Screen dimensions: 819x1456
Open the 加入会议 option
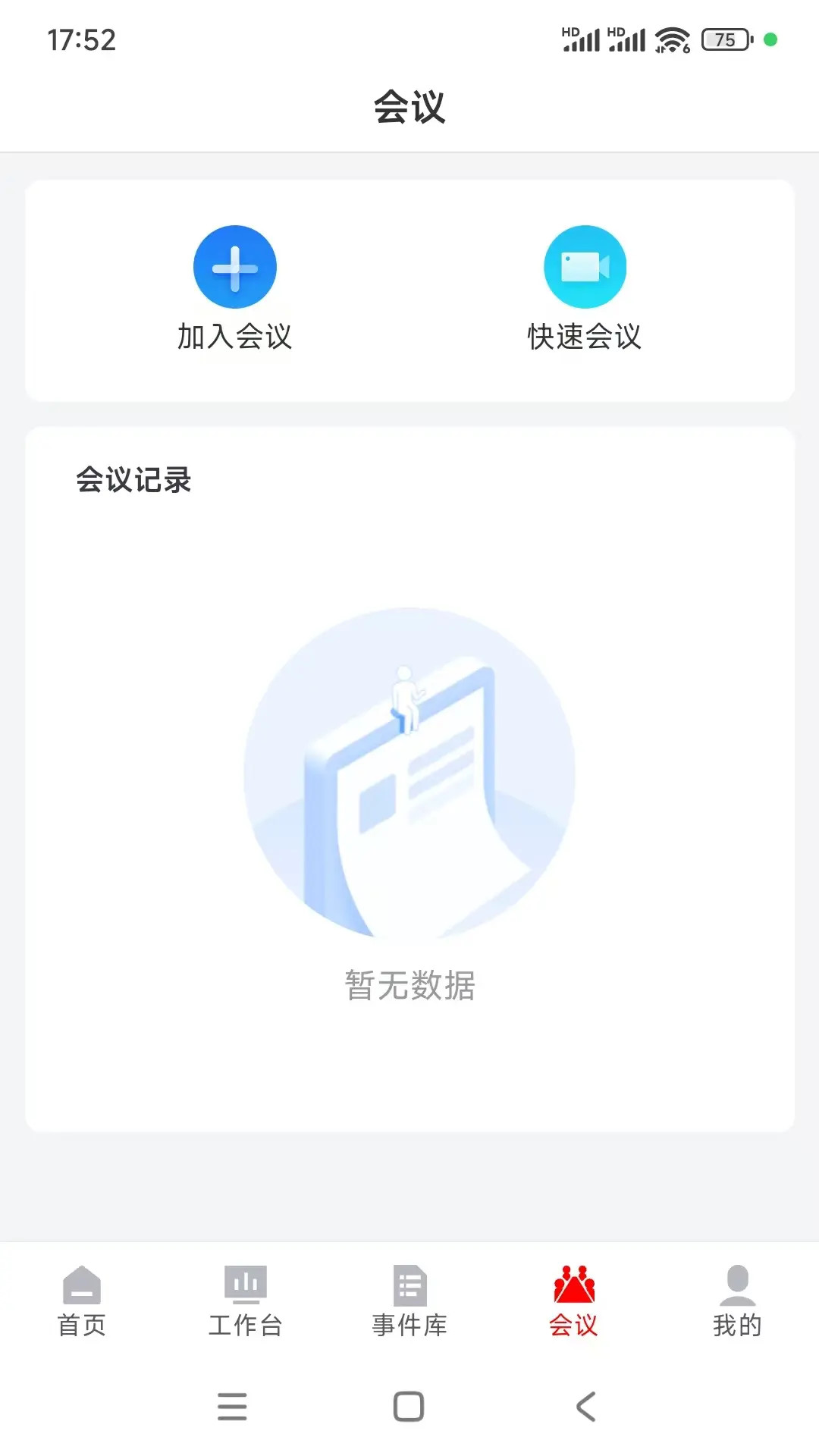point(234,336)
